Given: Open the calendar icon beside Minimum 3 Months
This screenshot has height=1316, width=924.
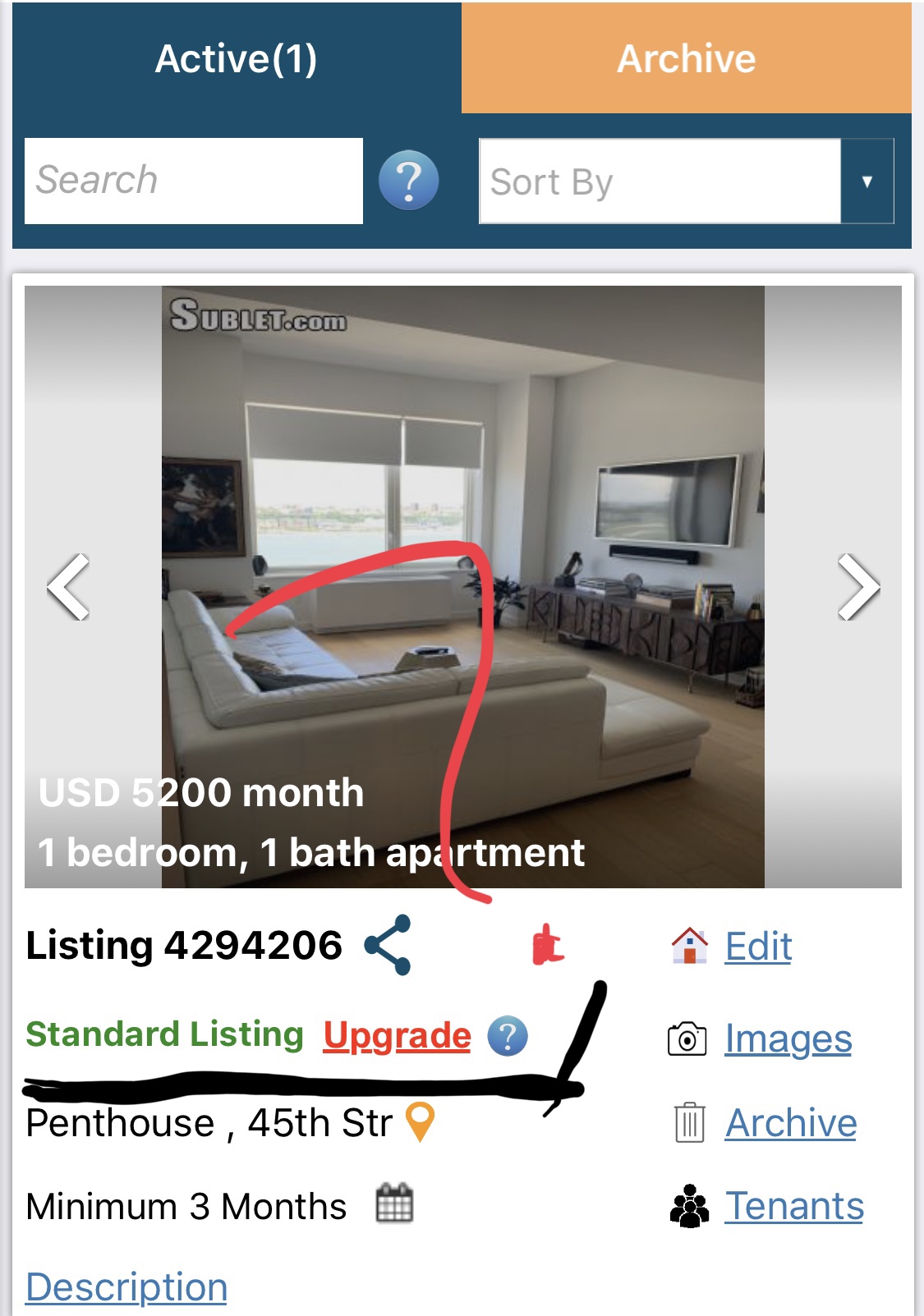Looking at the screenshot, I should 394,1204.
